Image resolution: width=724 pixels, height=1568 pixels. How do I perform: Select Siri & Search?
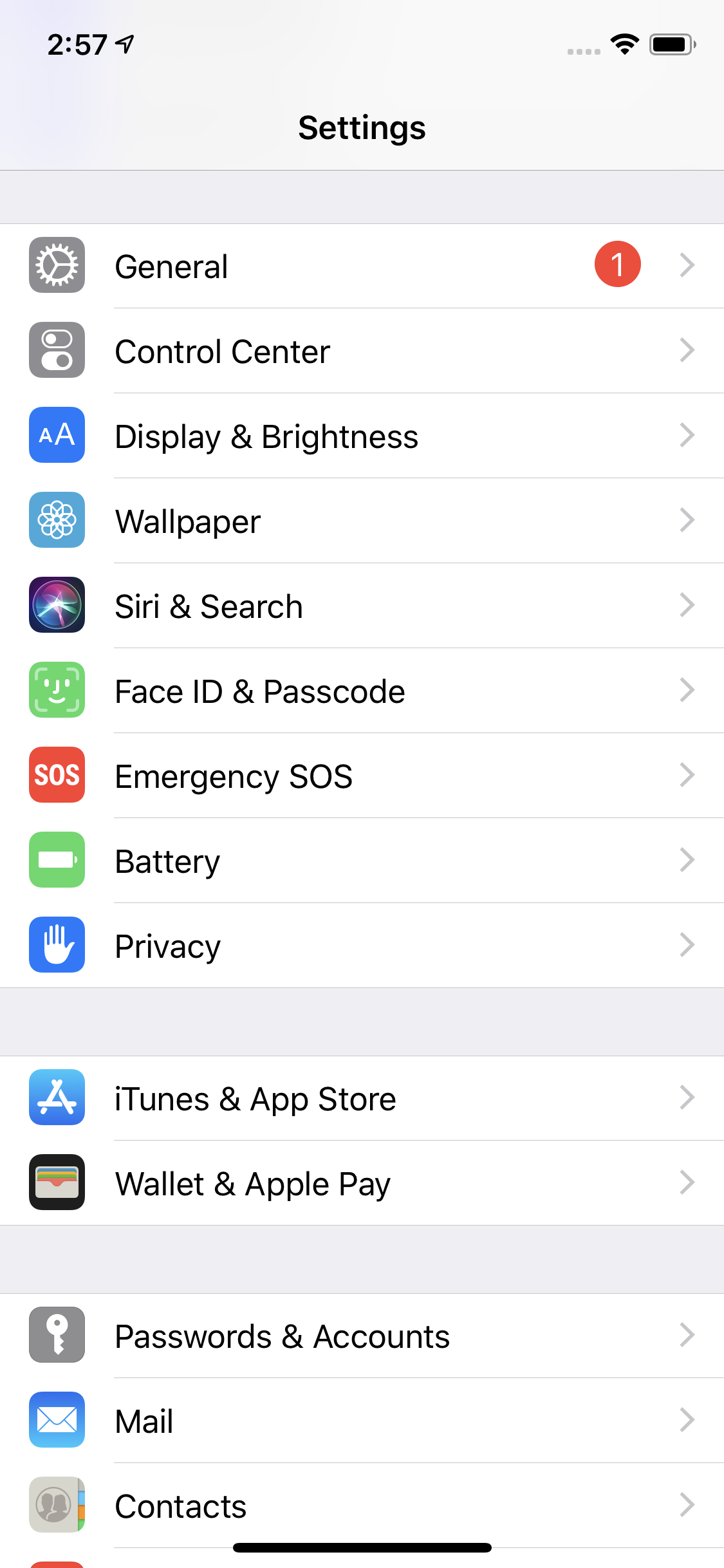pyautogui.click(x=362, y=606)
